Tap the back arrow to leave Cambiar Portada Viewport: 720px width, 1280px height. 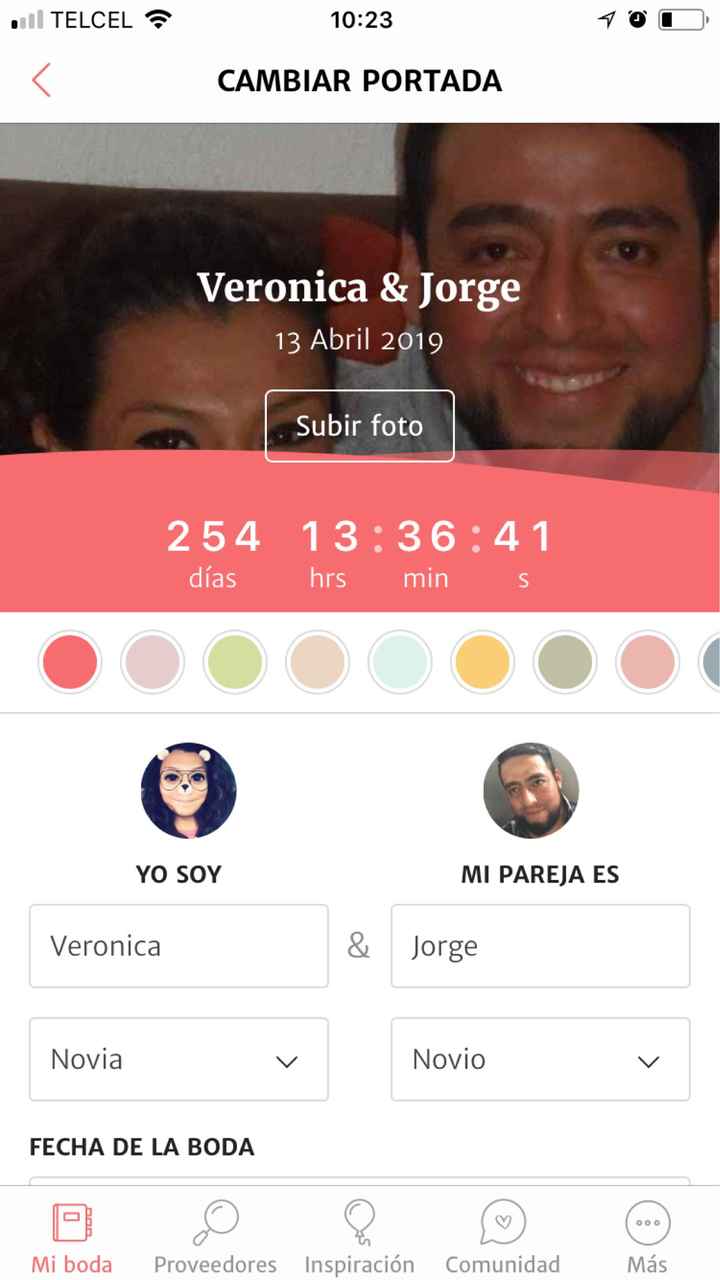(42, 80)
